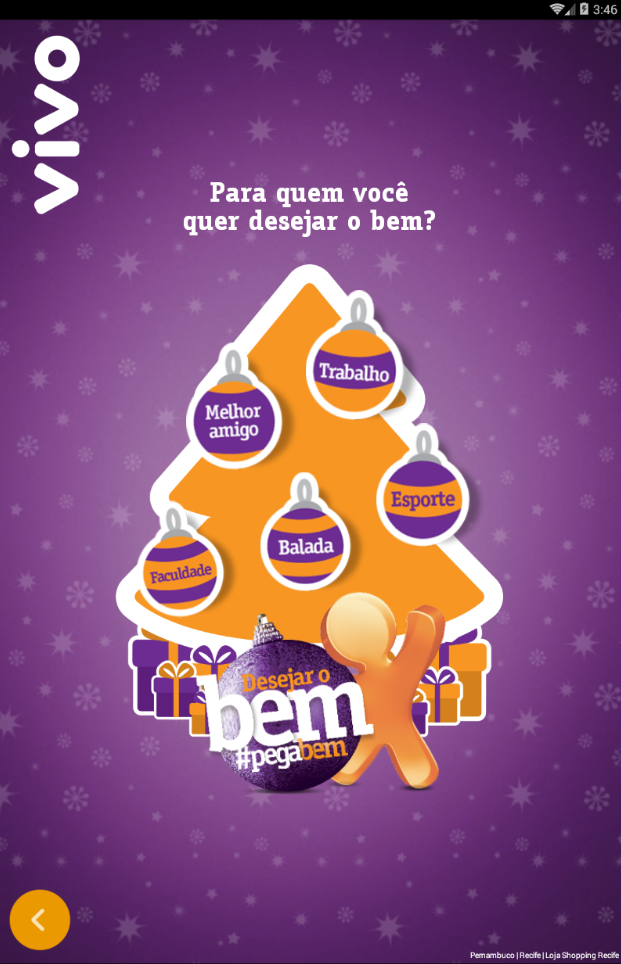This screenshot has height=964, width=621.
Task: Select the Trabalho ornament
Action: pos(353,371)
